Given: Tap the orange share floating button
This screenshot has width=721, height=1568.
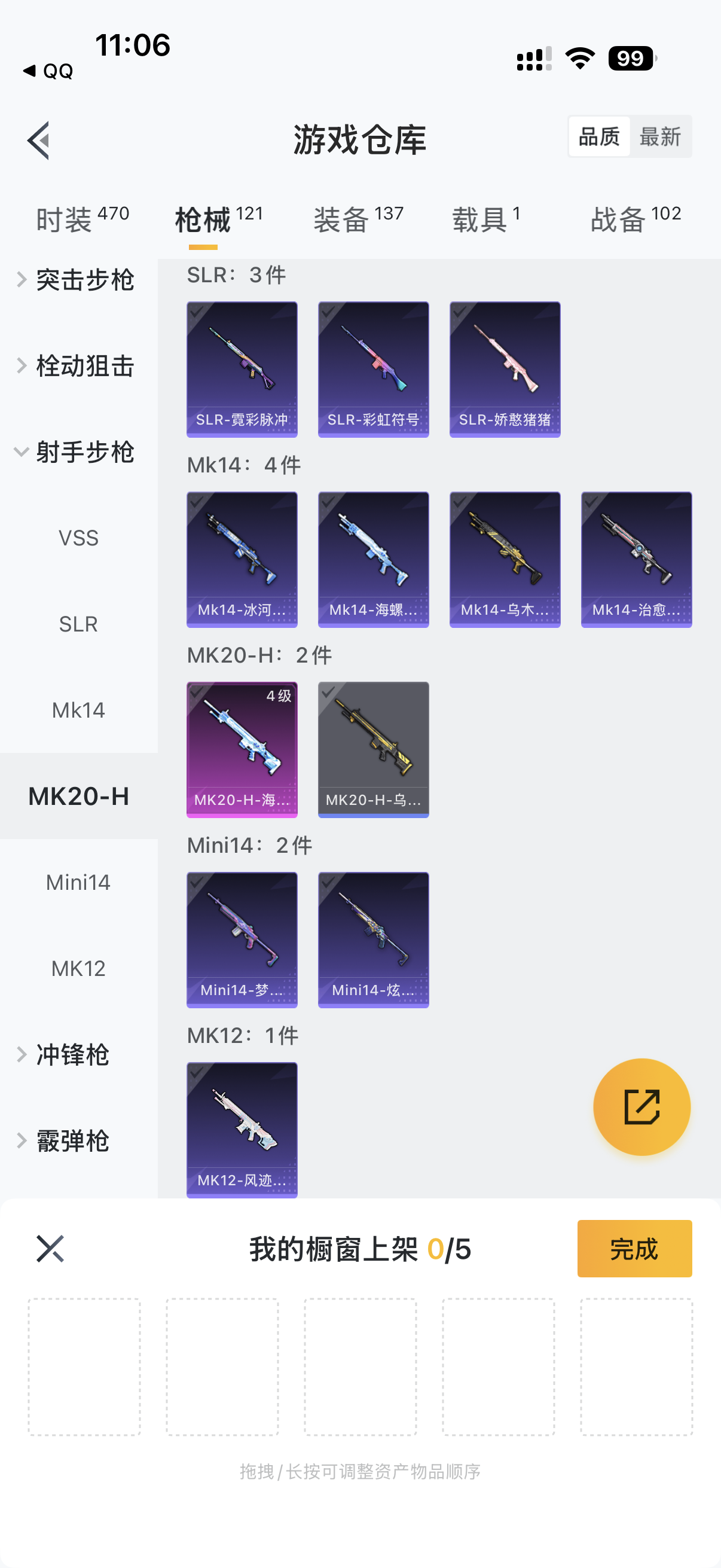Looking at the screenshot, I should [641, 1106].
